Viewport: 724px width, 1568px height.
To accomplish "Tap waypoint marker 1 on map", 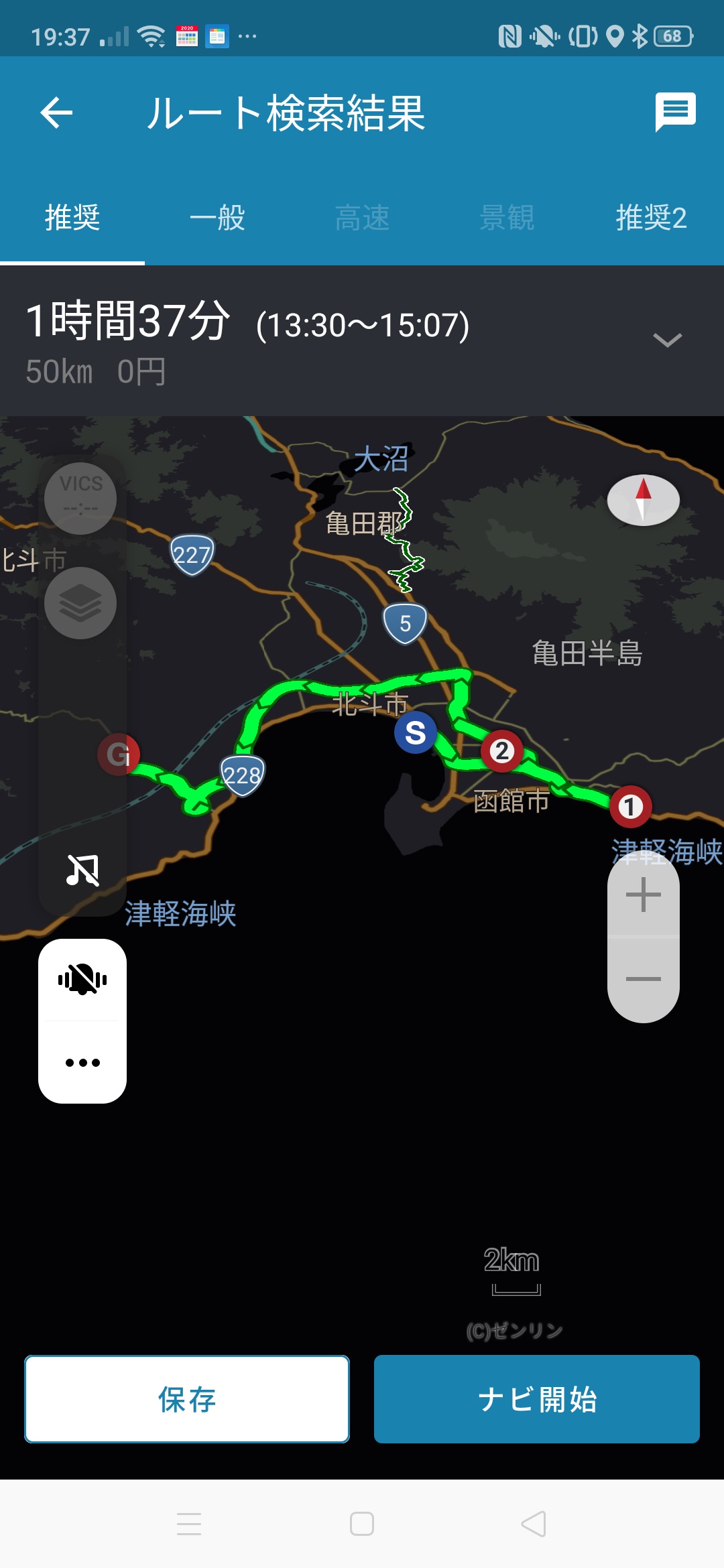I will click(629, 806).
